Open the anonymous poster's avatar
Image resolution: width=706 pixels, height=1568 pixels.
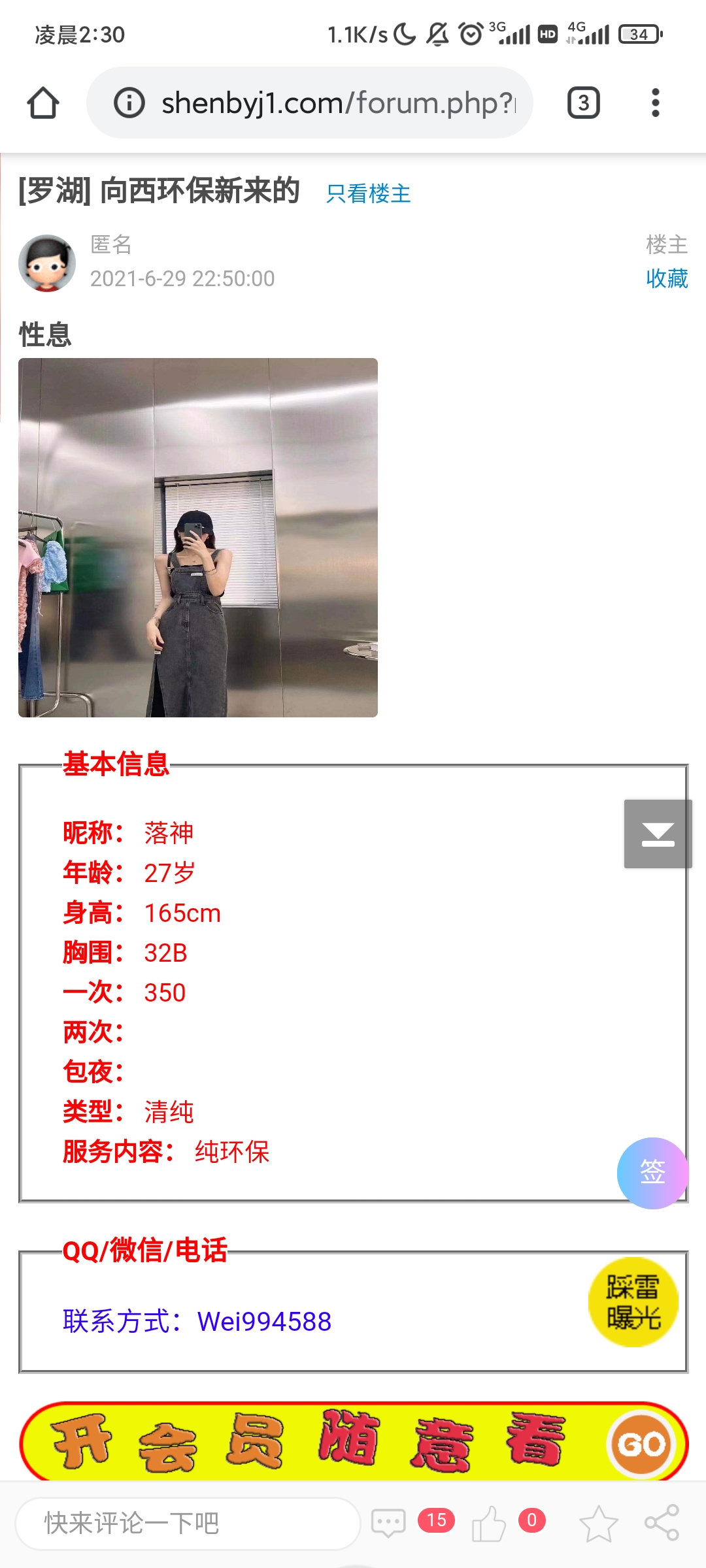pyautogui.click(x=47, y=263)
